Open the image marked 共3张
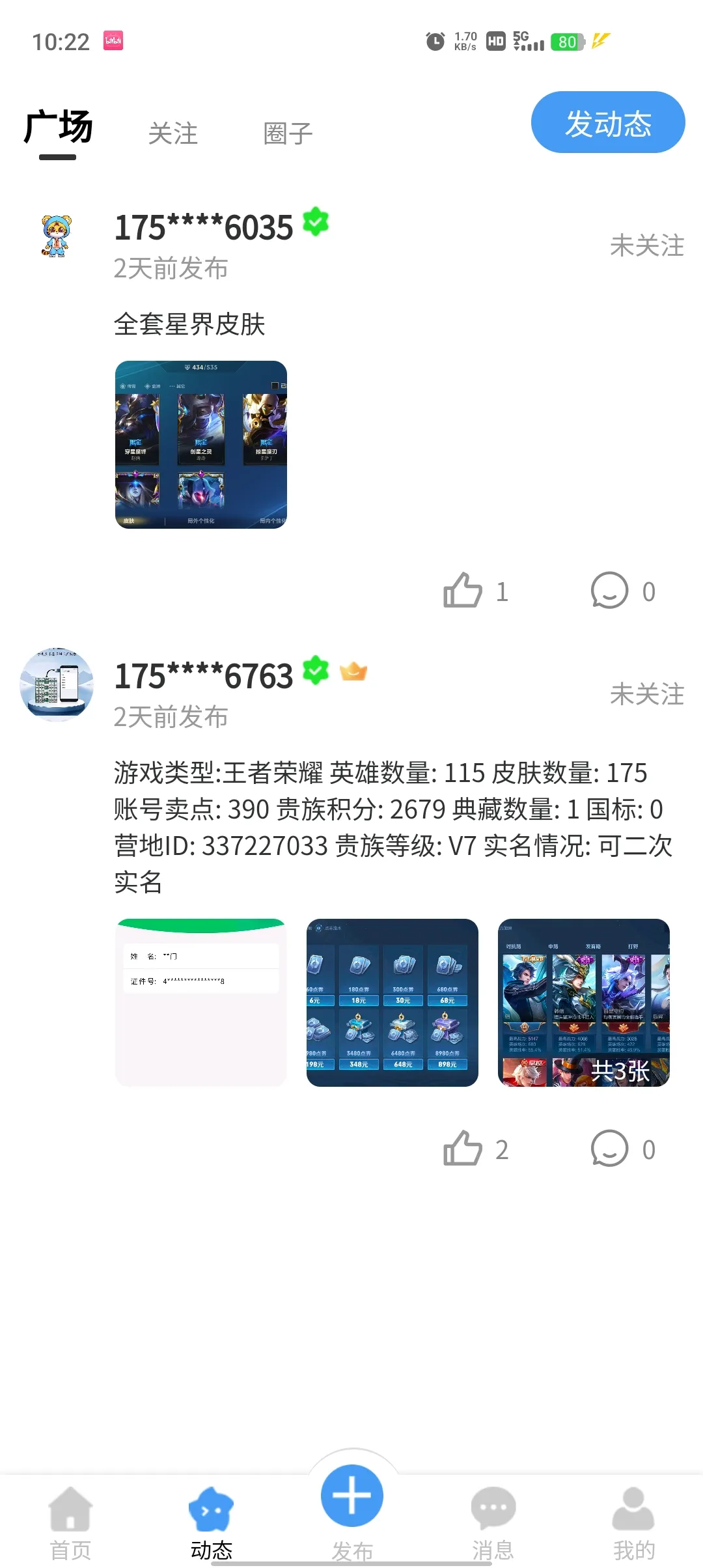703x1568 pixels. 584,1003
